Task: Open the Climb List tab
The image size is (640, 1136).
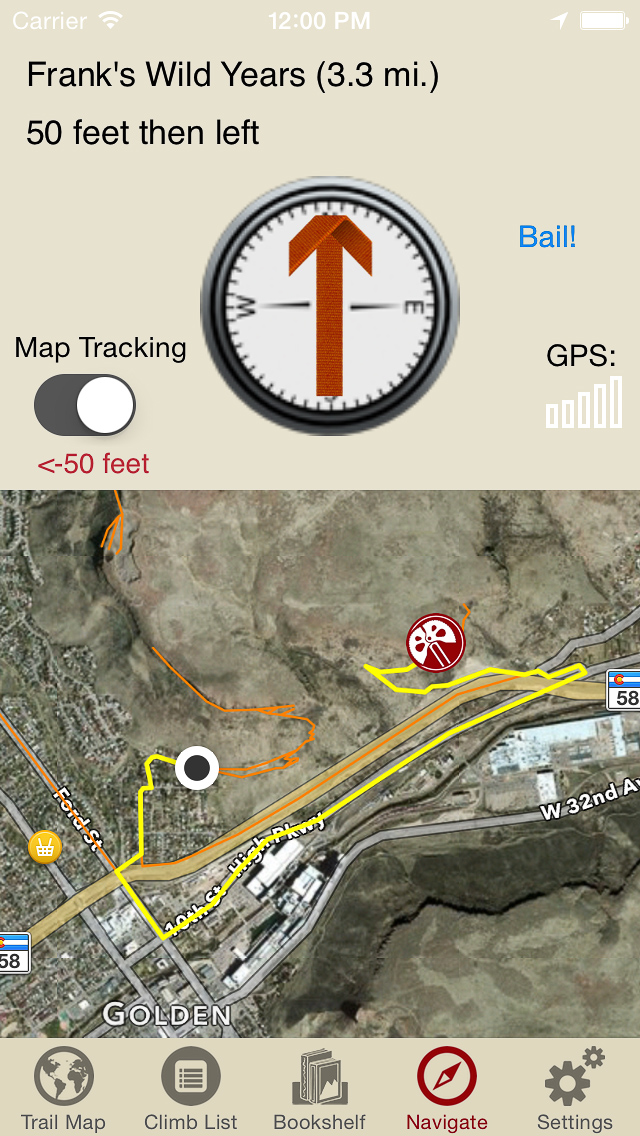Action: (x=191, y=1090)
